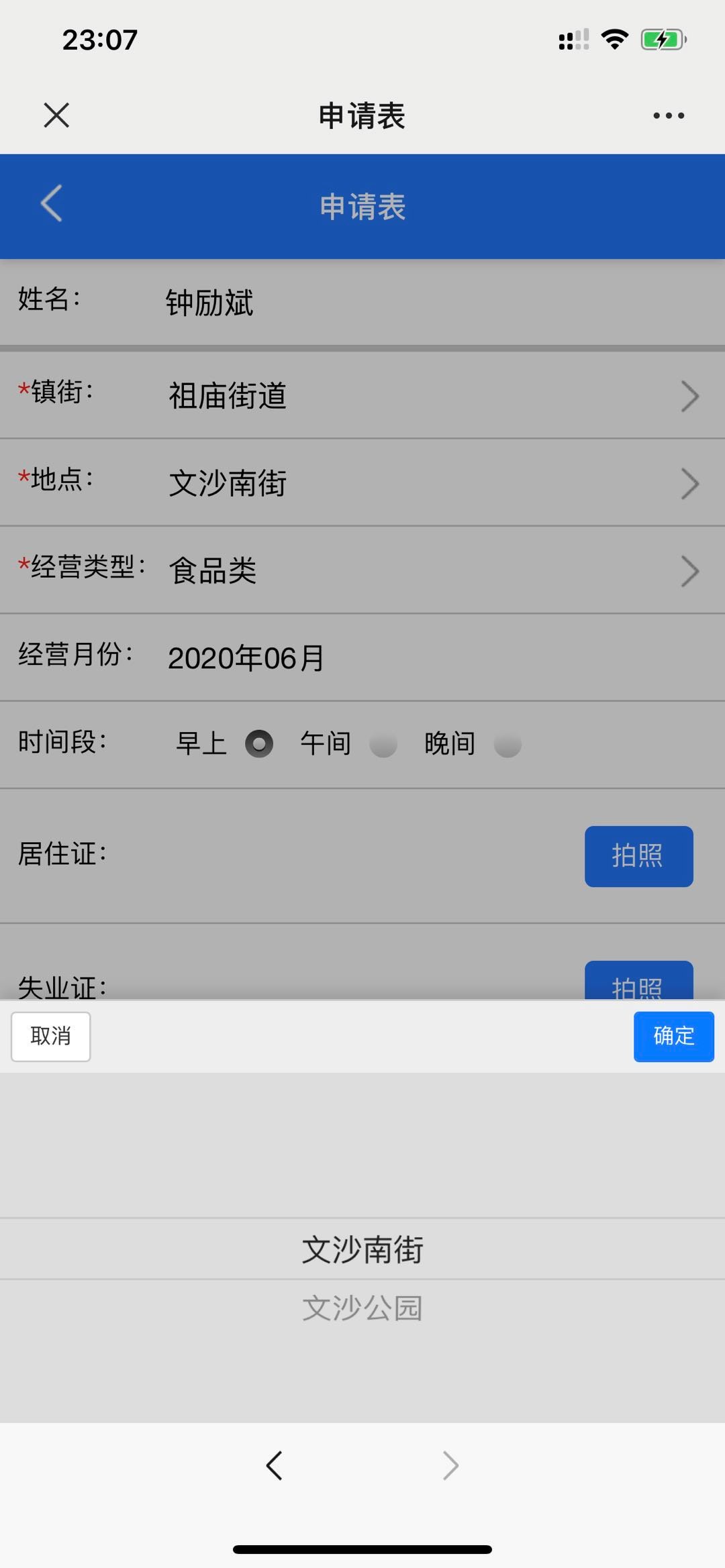Cancel the picker with 取消
Image resolution: width=725 pixels, height=1568 pixels.
click(x=51, y=1036)
